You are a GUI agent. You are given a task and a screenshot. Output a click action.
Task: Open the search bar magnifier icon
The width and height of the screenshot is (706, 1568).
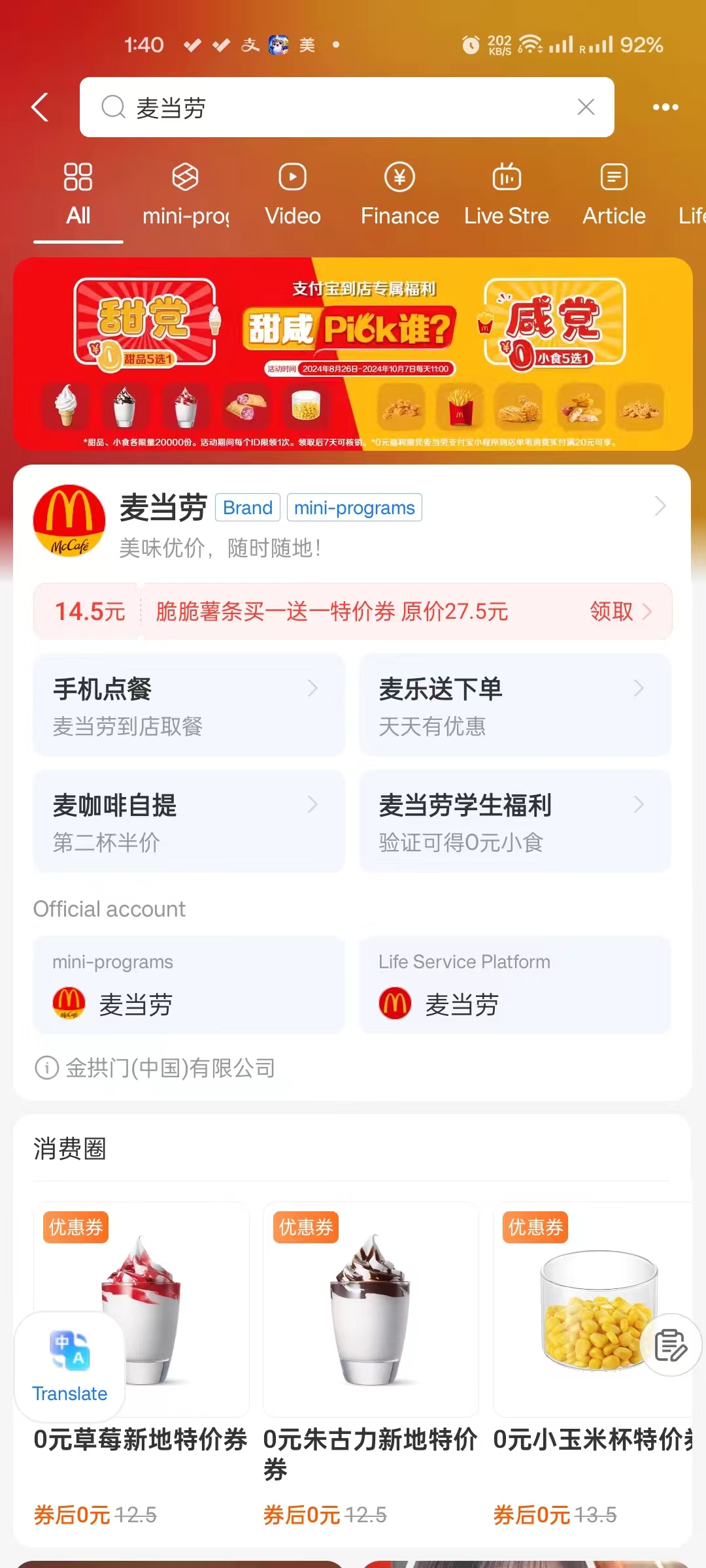(x=114, y=106)
